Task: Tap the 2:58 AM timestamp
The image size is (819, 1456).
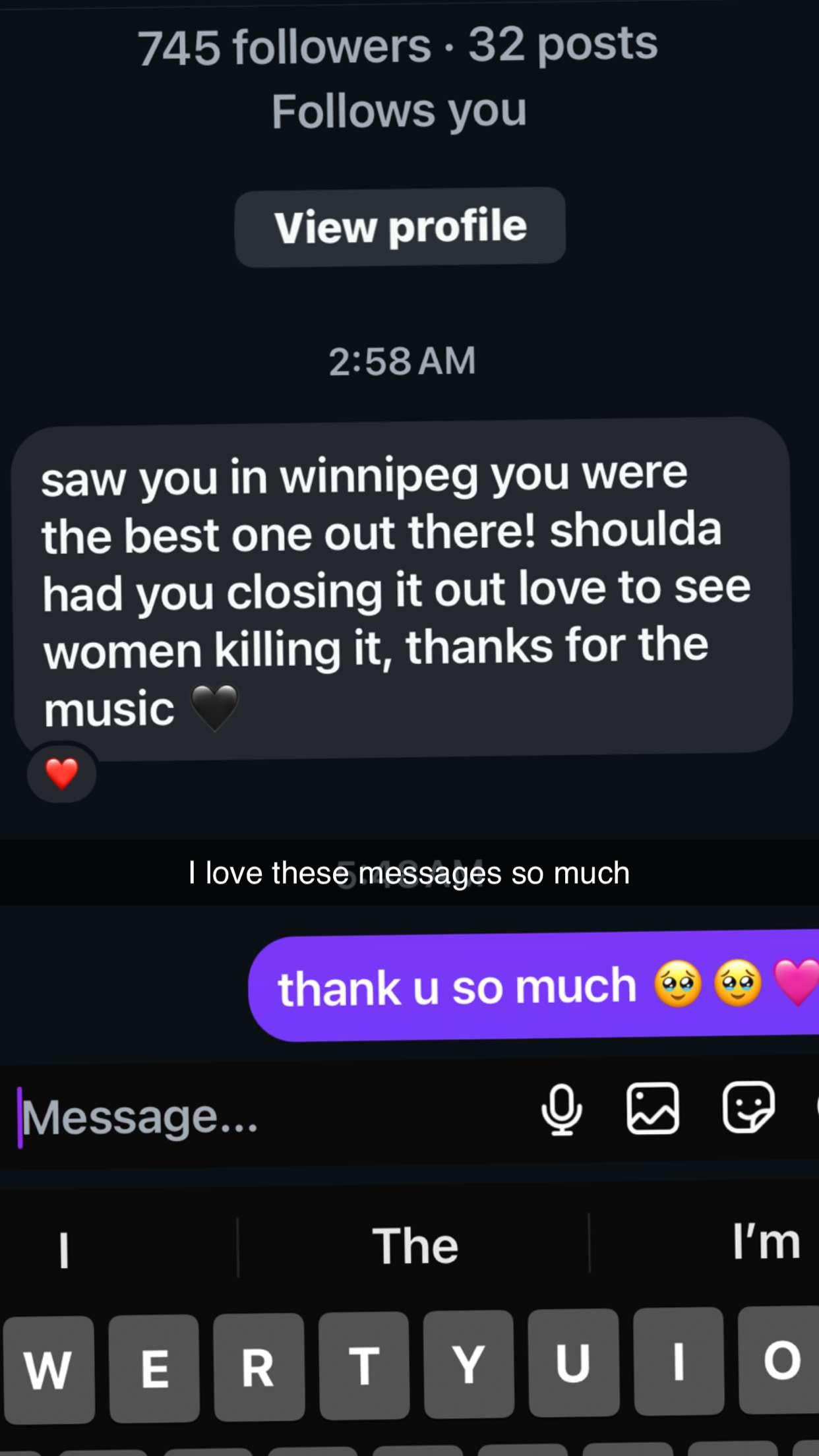Action: click(x=401, y=360)
